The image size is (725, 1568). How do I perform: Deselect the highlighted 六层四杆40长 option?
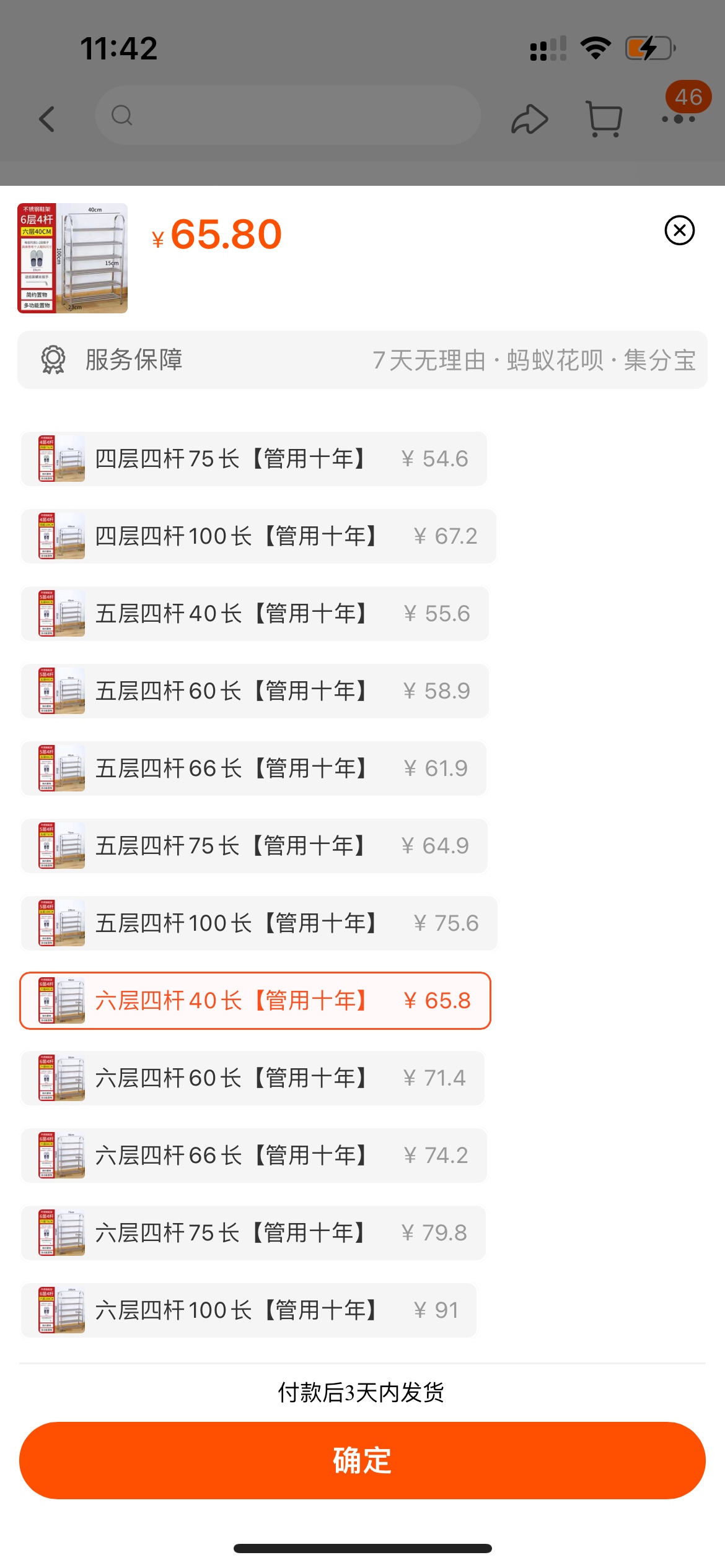pos(255,1001)
